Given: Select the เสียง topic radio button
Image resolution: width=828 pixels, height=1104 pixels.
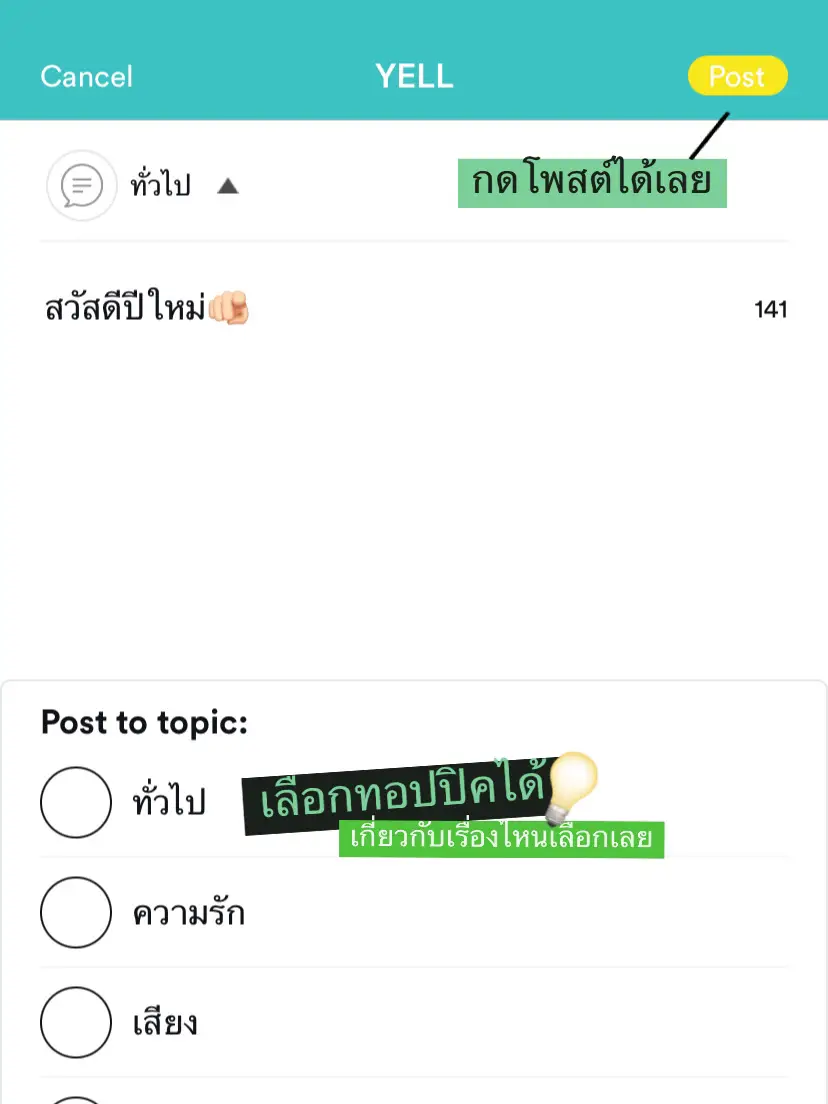Looking at the screenshot, I should (x=75, y=1022).
